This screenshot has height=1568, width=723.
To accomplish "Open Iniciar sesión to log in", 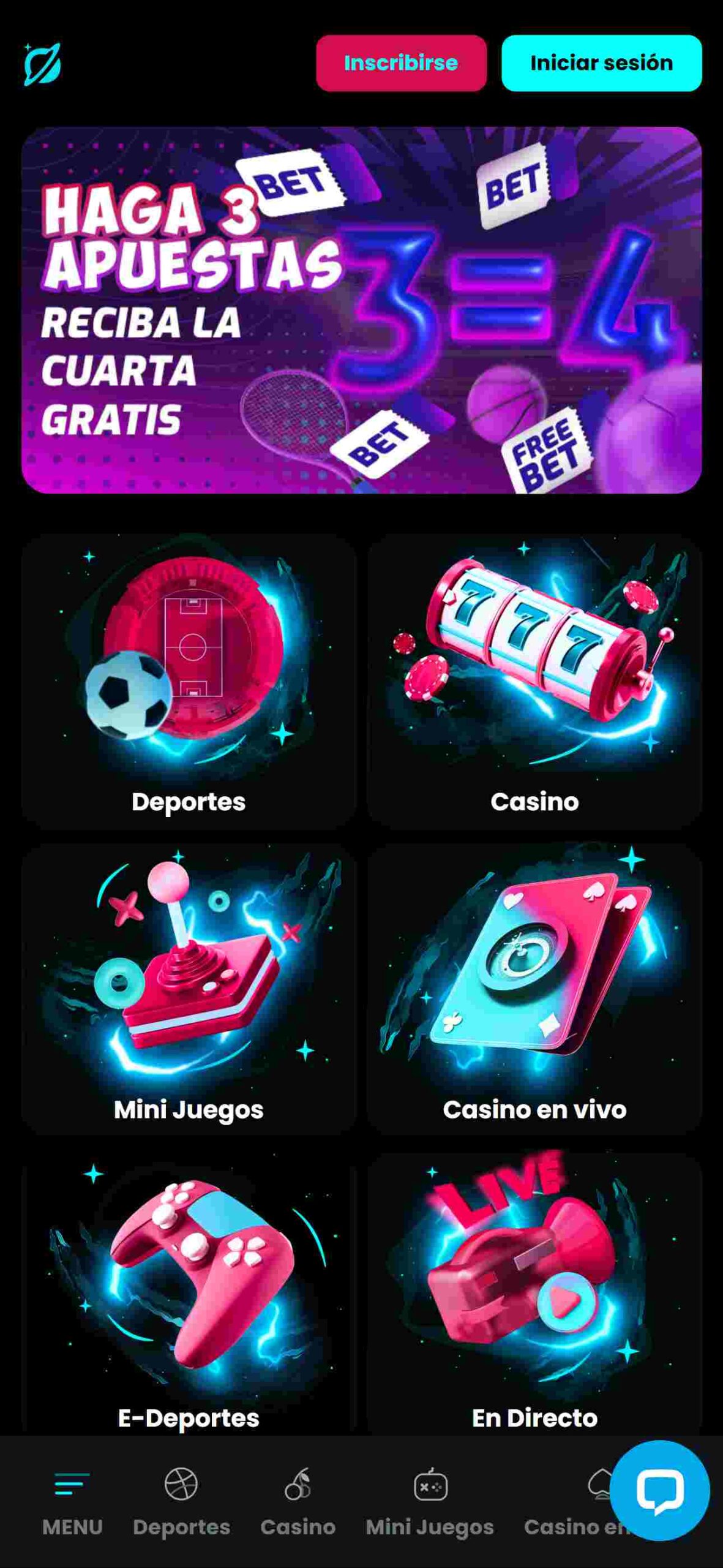I will [x=601, y=63].
